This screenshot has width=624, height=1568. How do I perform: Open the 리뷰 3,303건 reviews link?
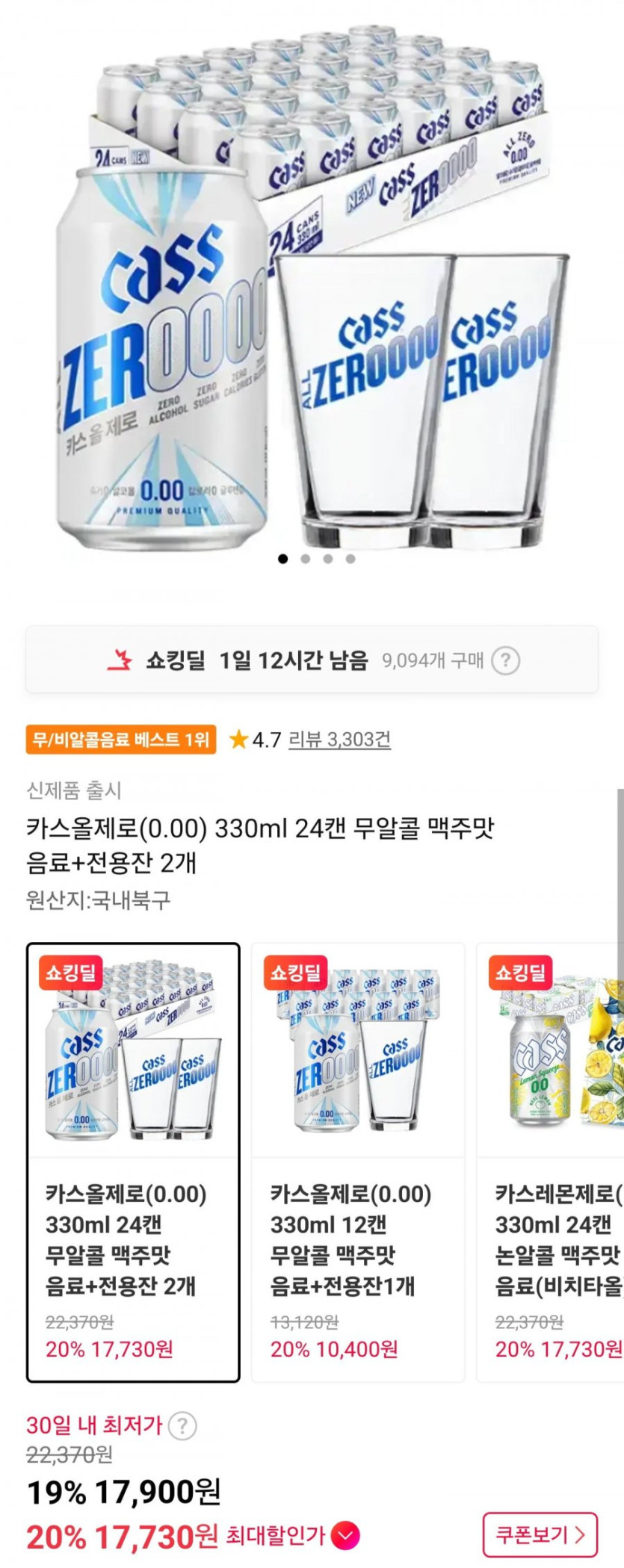339,740
